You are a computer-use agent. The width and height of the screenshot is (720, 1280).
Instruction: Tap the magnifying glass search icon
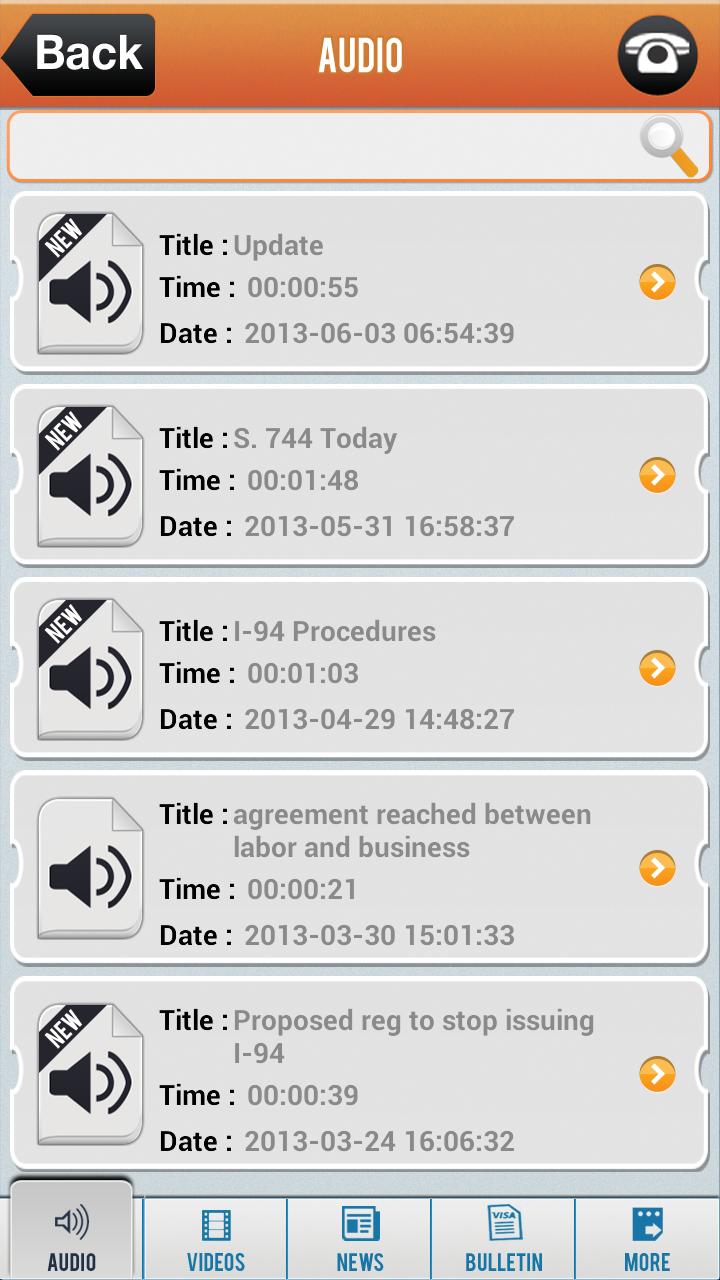tap(668, 147)
